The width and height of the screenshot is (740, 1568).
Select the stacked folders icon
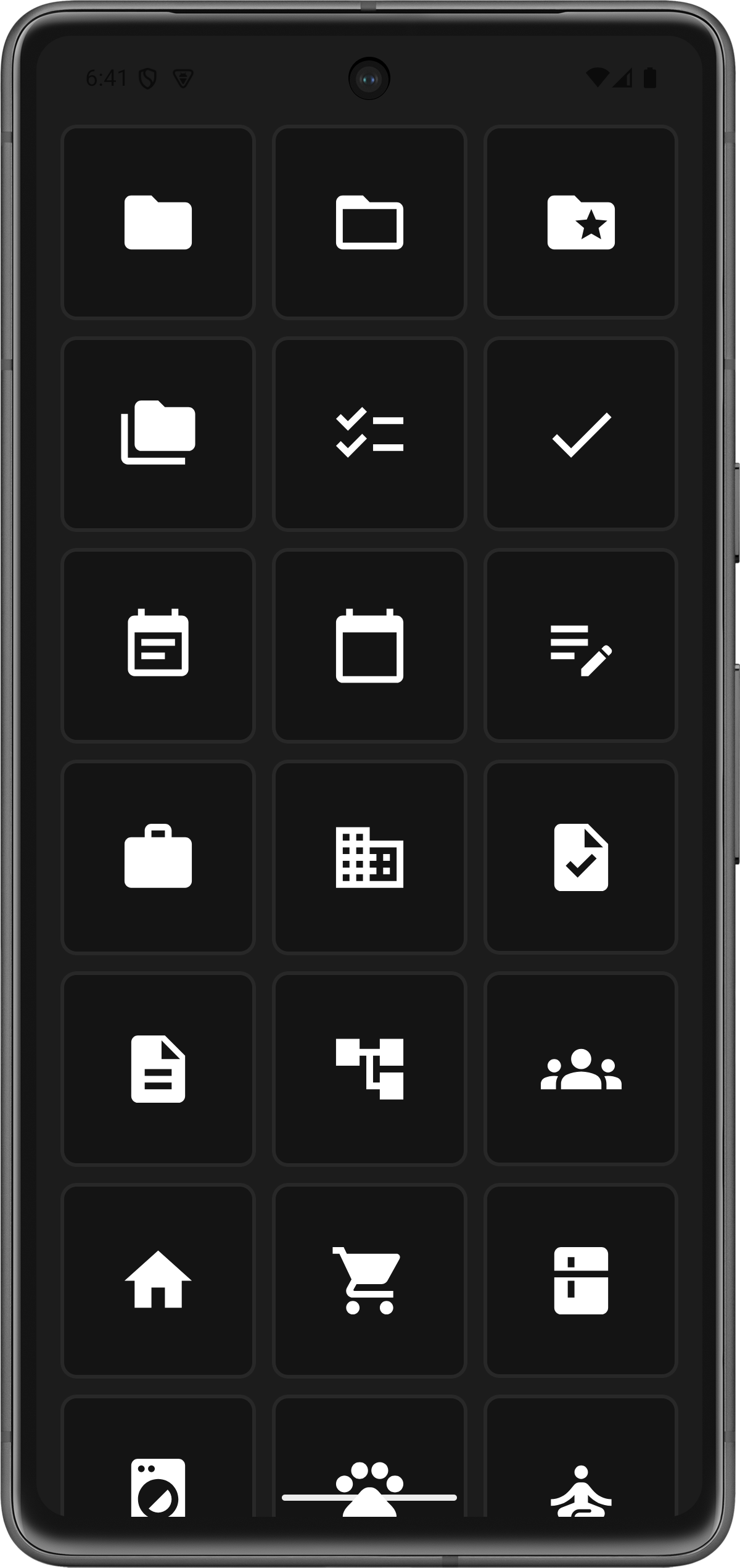point(158,433)
